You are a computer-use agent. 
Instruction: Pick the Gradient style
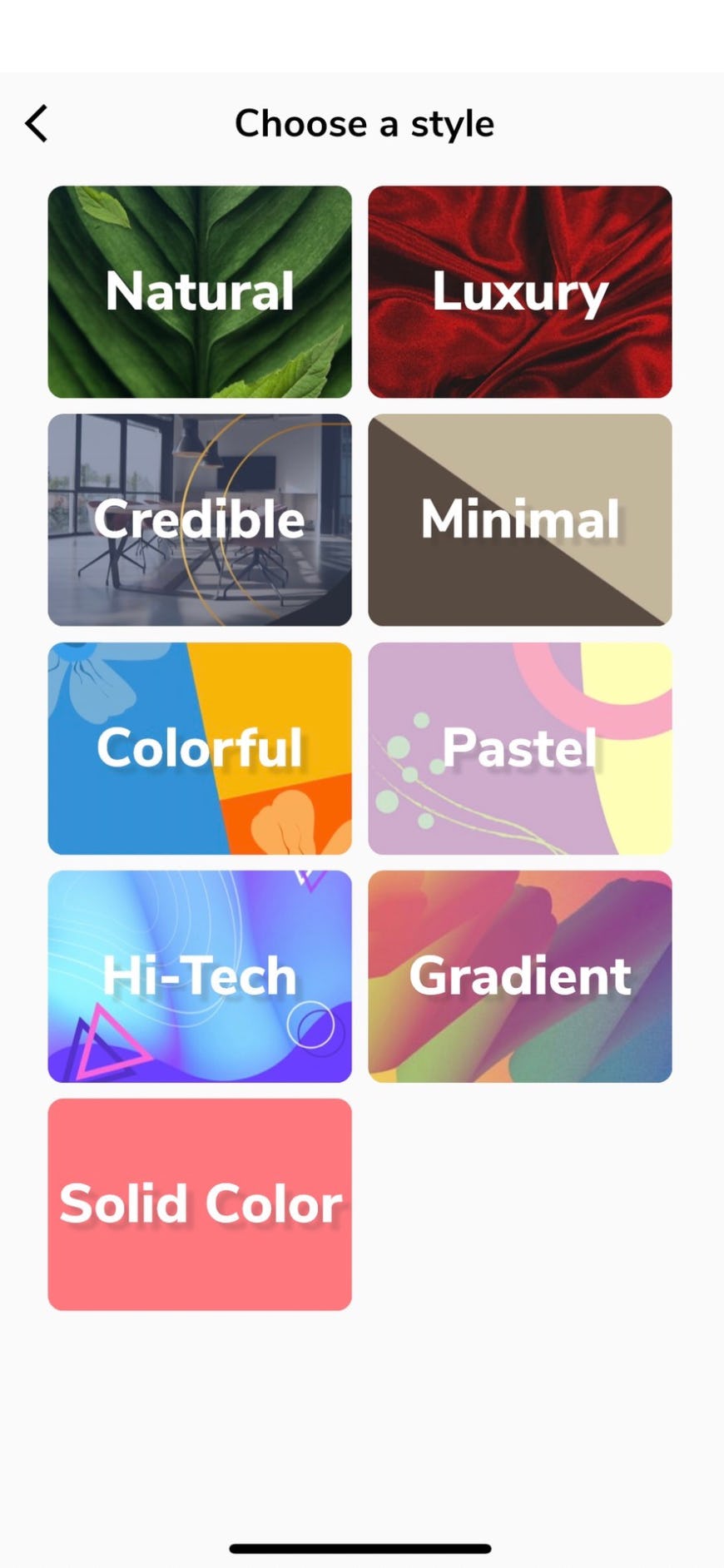pyautogui.click(x=520, y=975)
